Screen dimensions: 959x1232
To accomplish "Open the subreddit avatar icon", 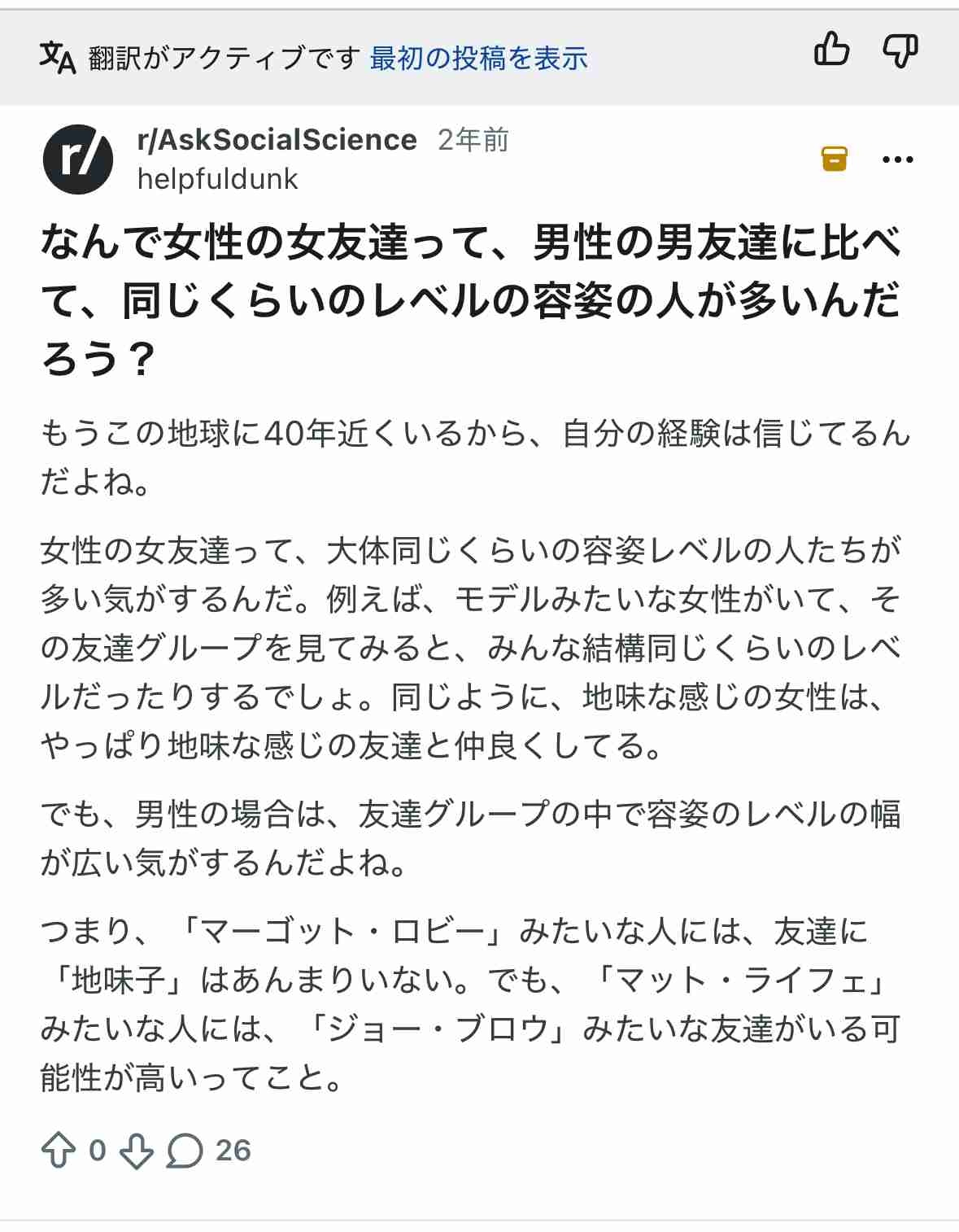I will [x=78, y=159].
